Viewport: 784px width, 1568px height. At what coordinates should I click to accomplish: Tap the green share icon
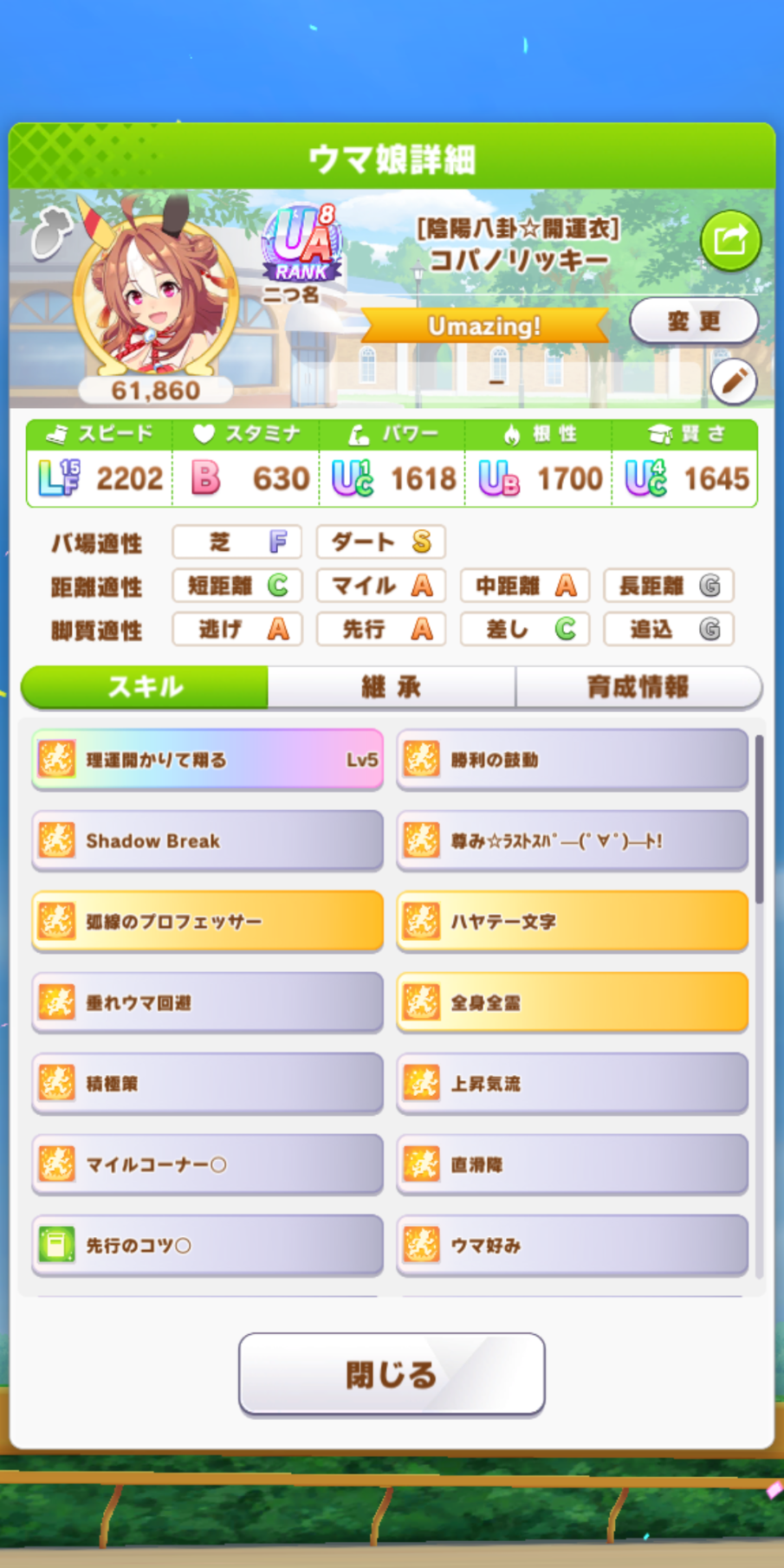coord(730,240)
